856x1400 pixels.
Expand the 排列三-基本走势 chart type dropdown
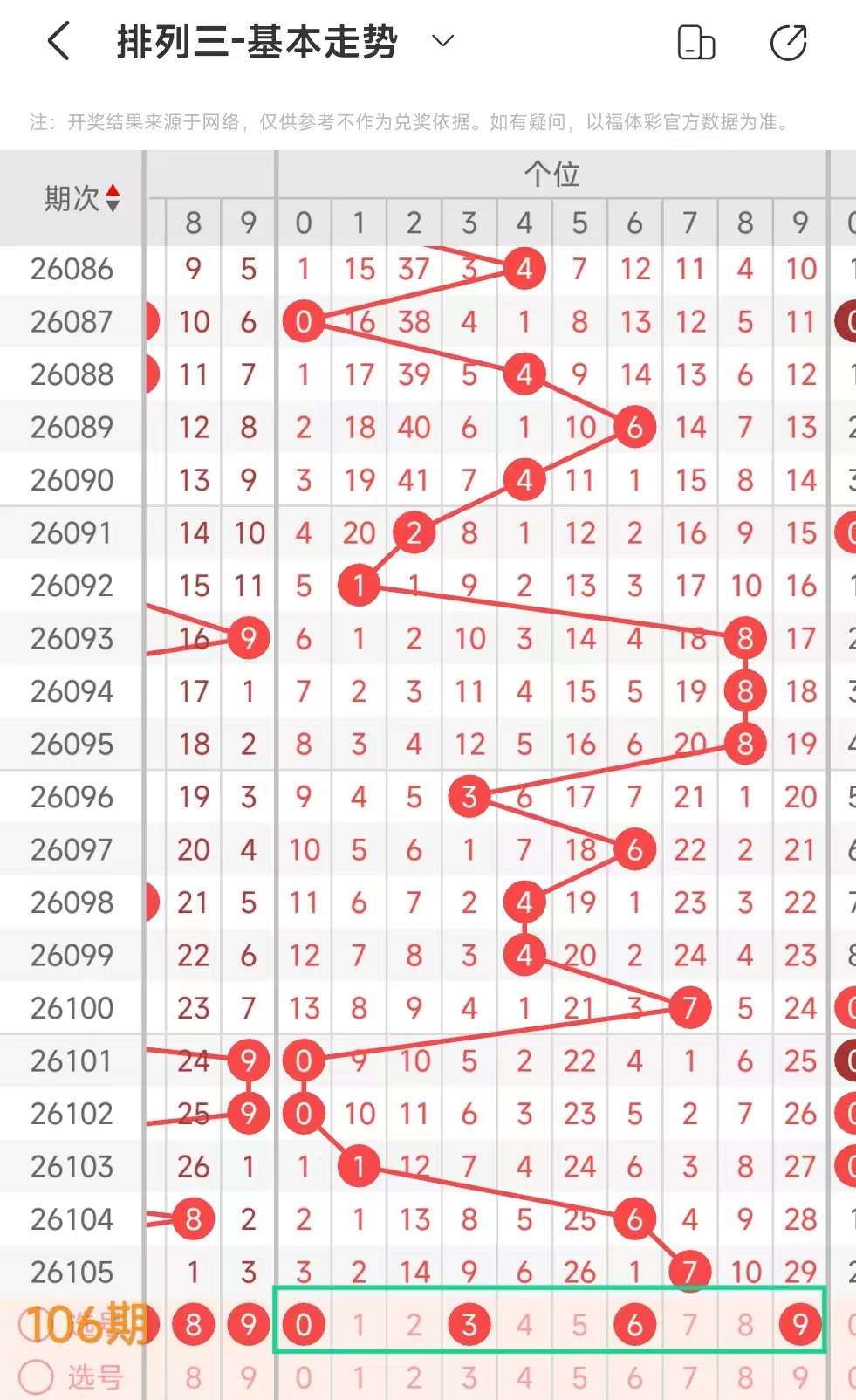(443, 41)
